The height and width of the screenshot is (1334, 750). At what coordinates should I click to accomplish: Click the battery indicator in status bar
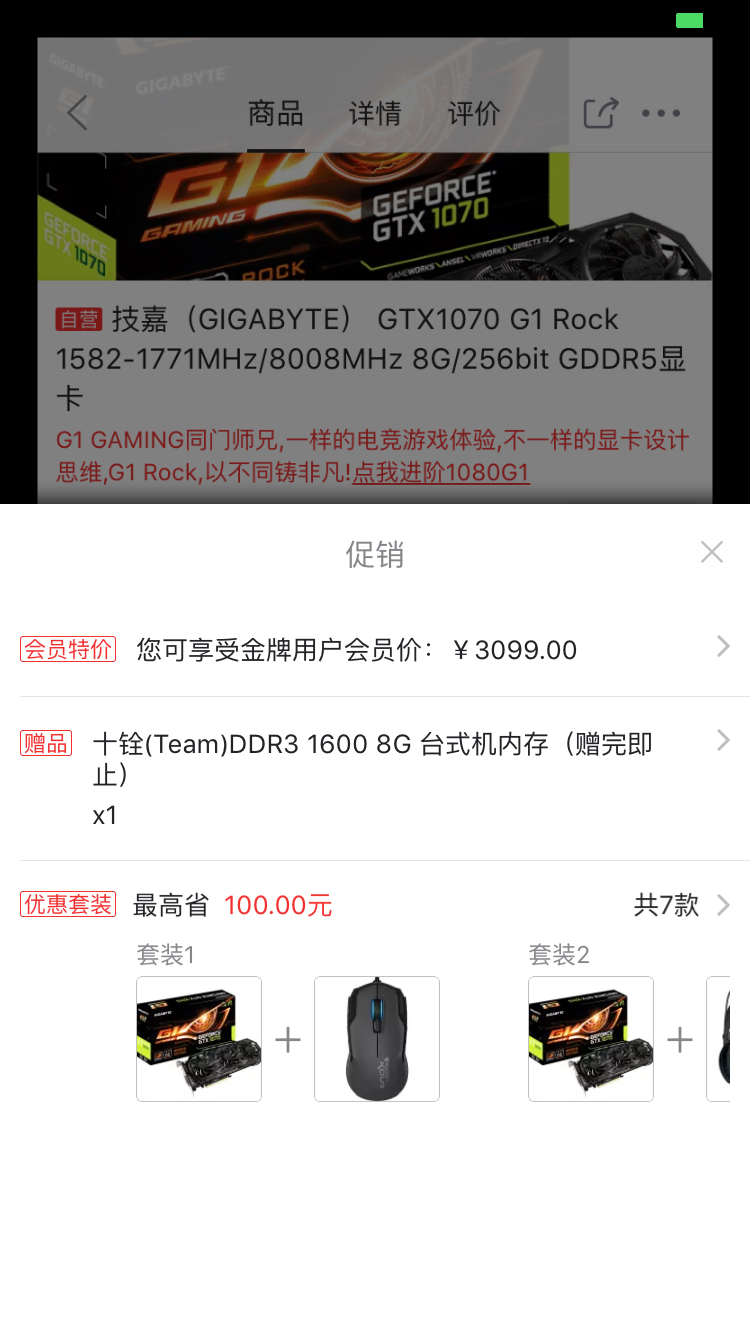(689, 19)
